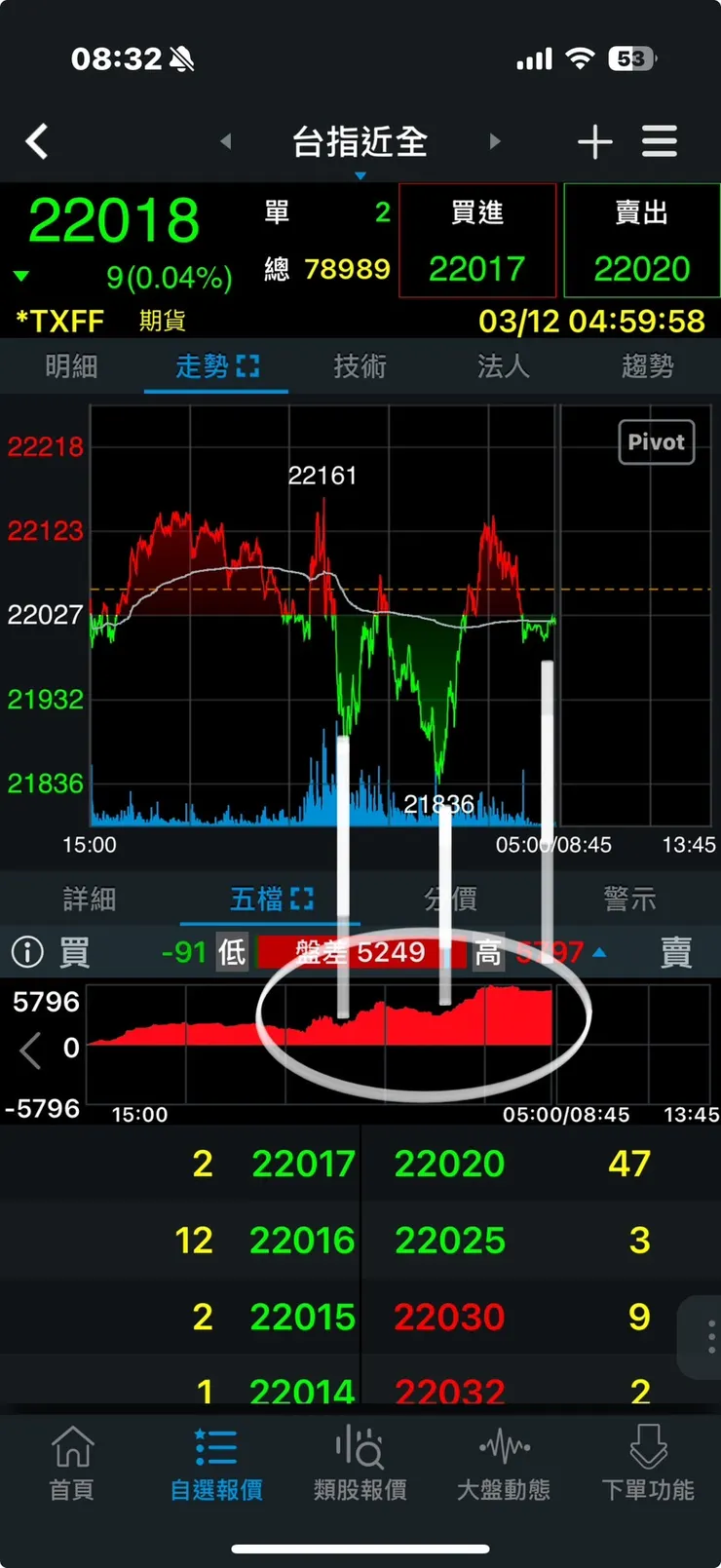The height and width of the screenshot is (1568, 721).
Task: Go to 首頁 home tab
Action: click(72, 1462)
